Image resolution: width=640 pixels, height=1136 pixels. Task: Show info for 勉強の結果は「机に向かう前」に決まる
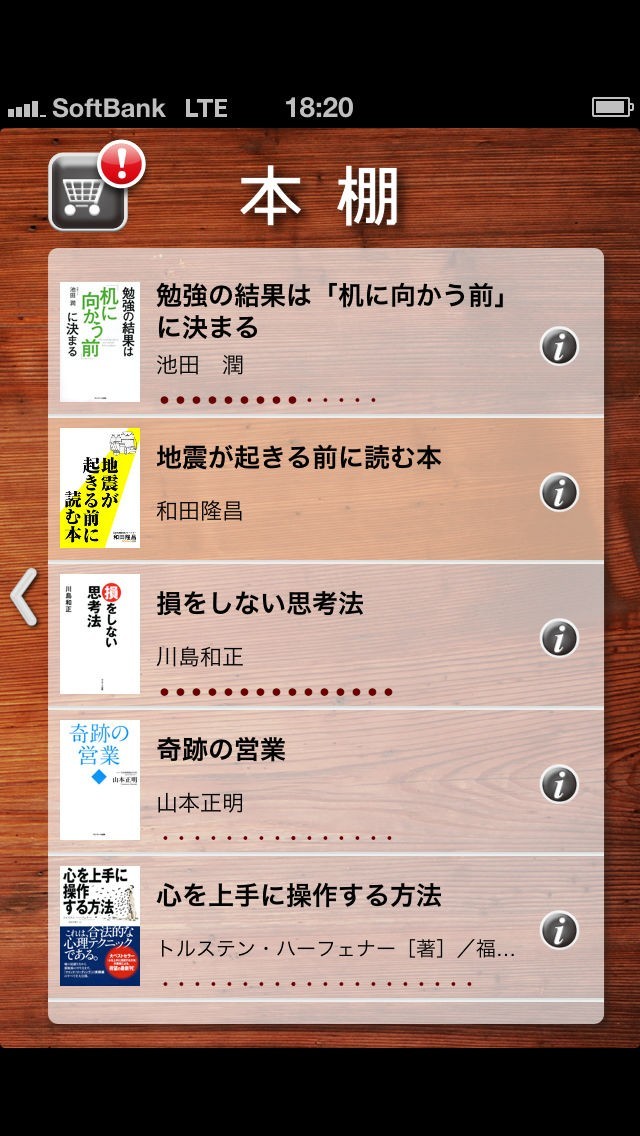[x=560, y=346]
